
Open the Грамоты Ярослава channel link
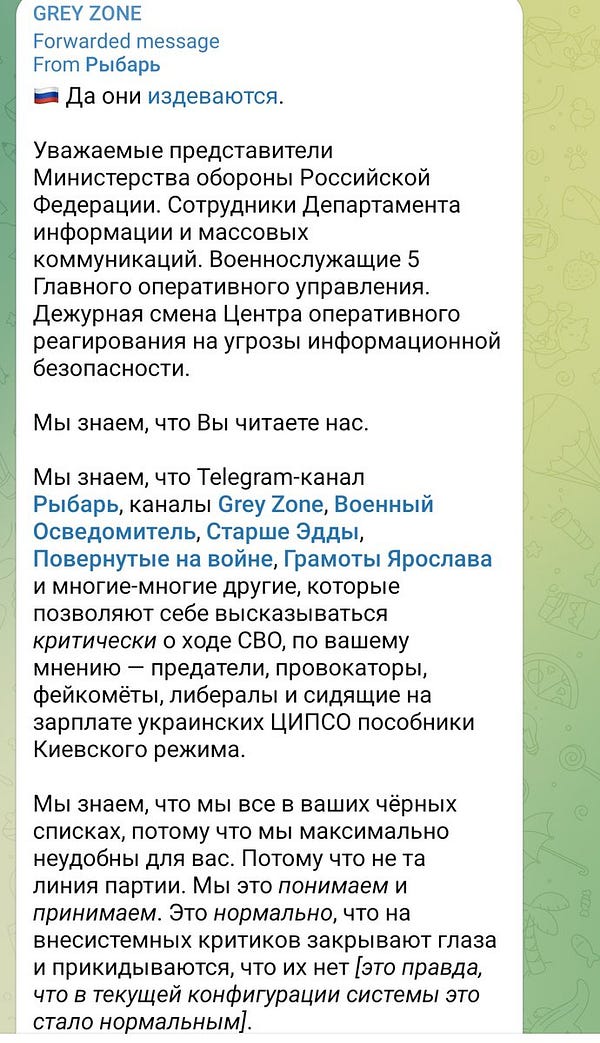[388, 558]
